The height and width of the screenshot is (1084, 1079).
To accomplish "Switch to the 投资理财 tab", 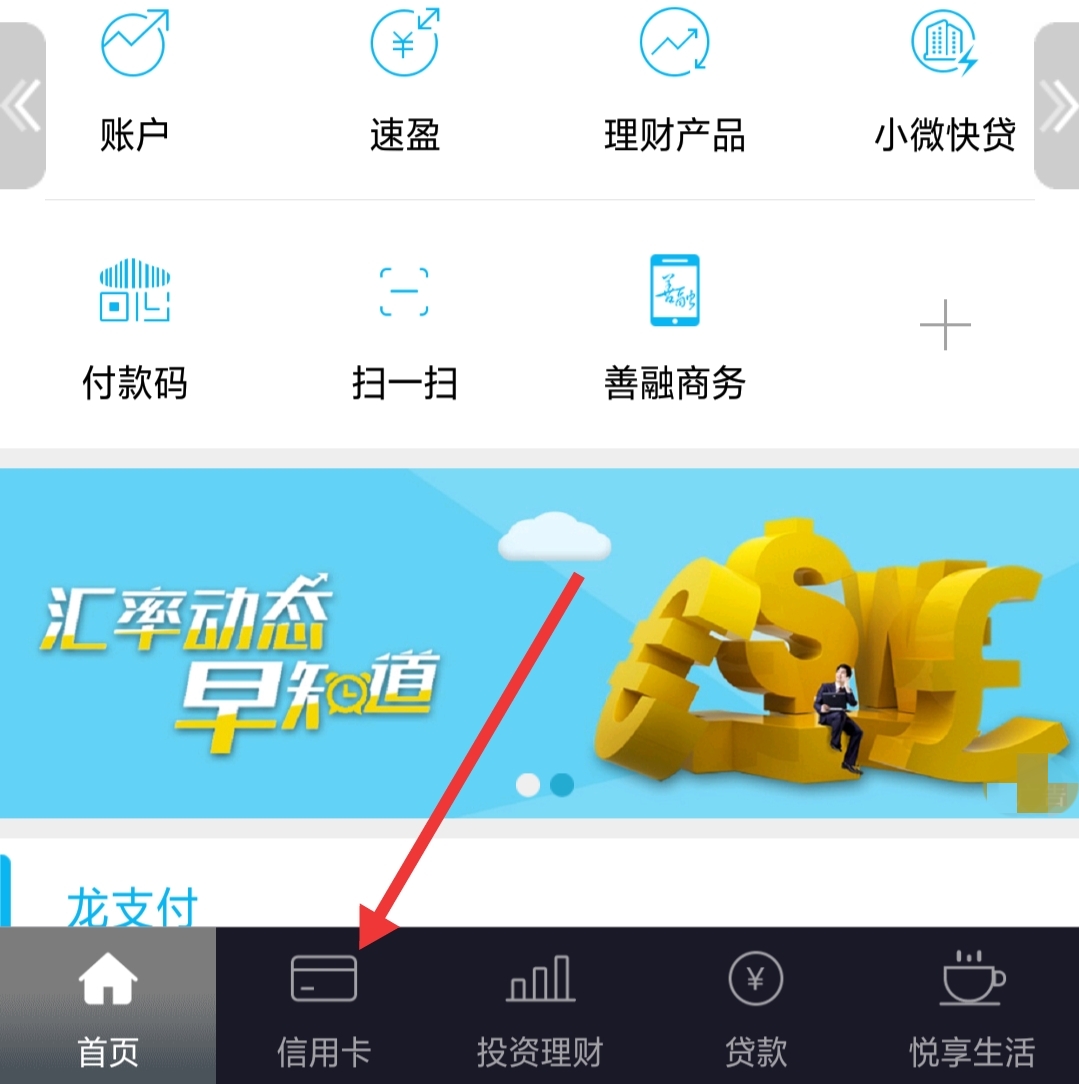I will click(539, 1010).
